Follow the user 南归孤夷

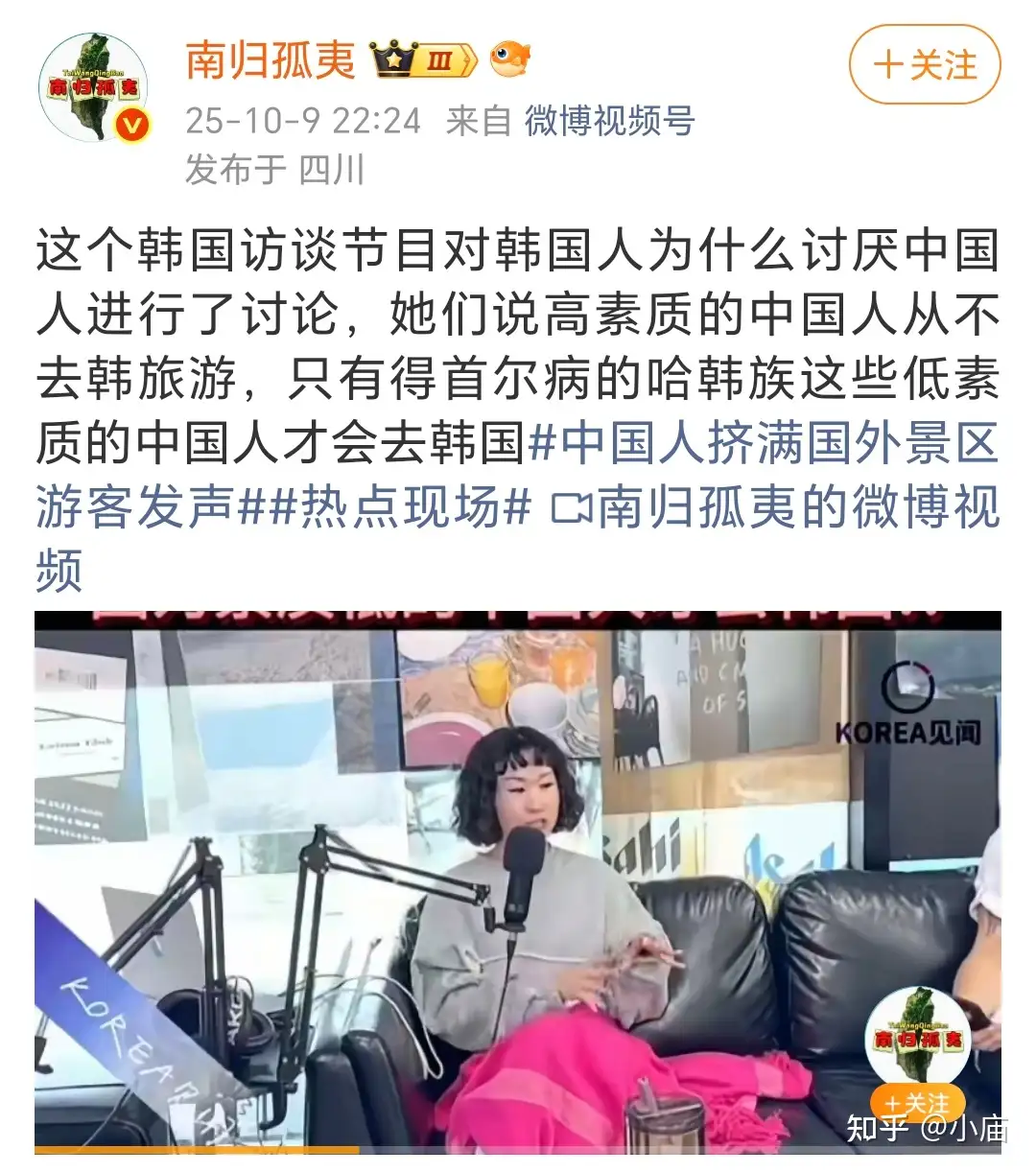[924, 65]
